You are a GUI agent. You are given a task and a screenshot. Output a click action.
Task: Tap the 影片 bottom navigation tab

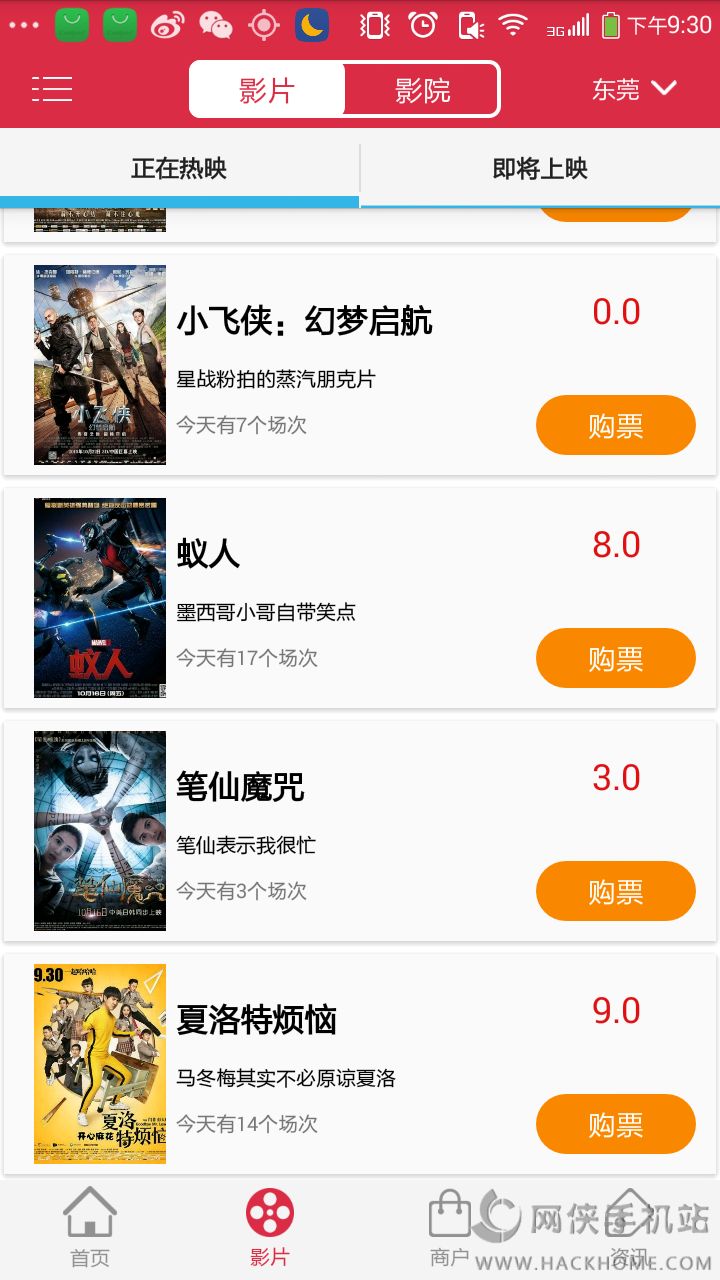click(270, 1228)
